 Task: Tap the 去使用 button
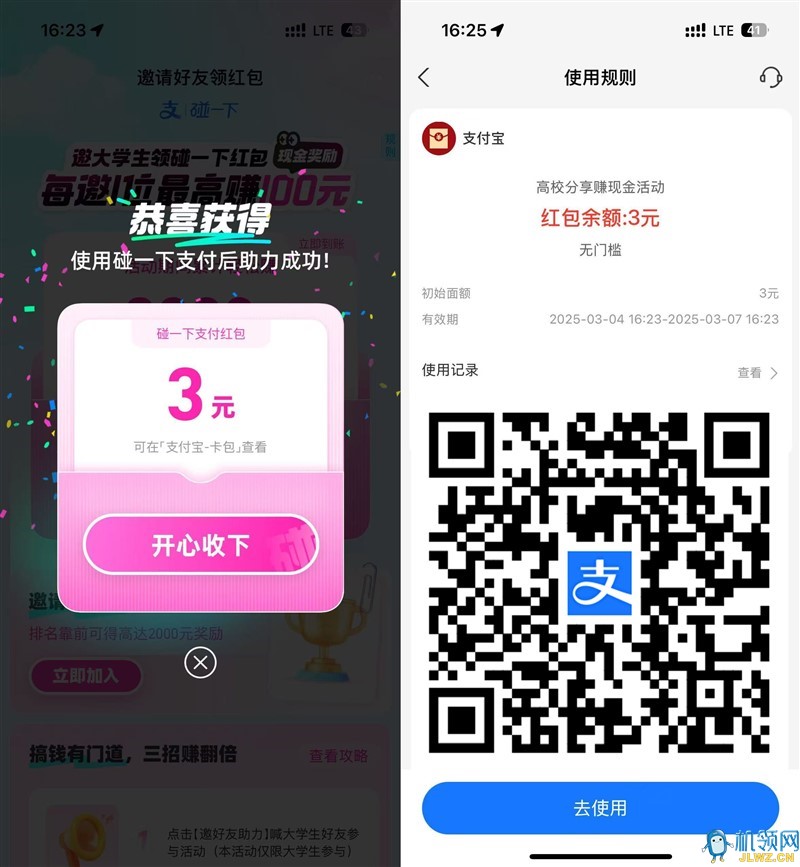point(600,808)
